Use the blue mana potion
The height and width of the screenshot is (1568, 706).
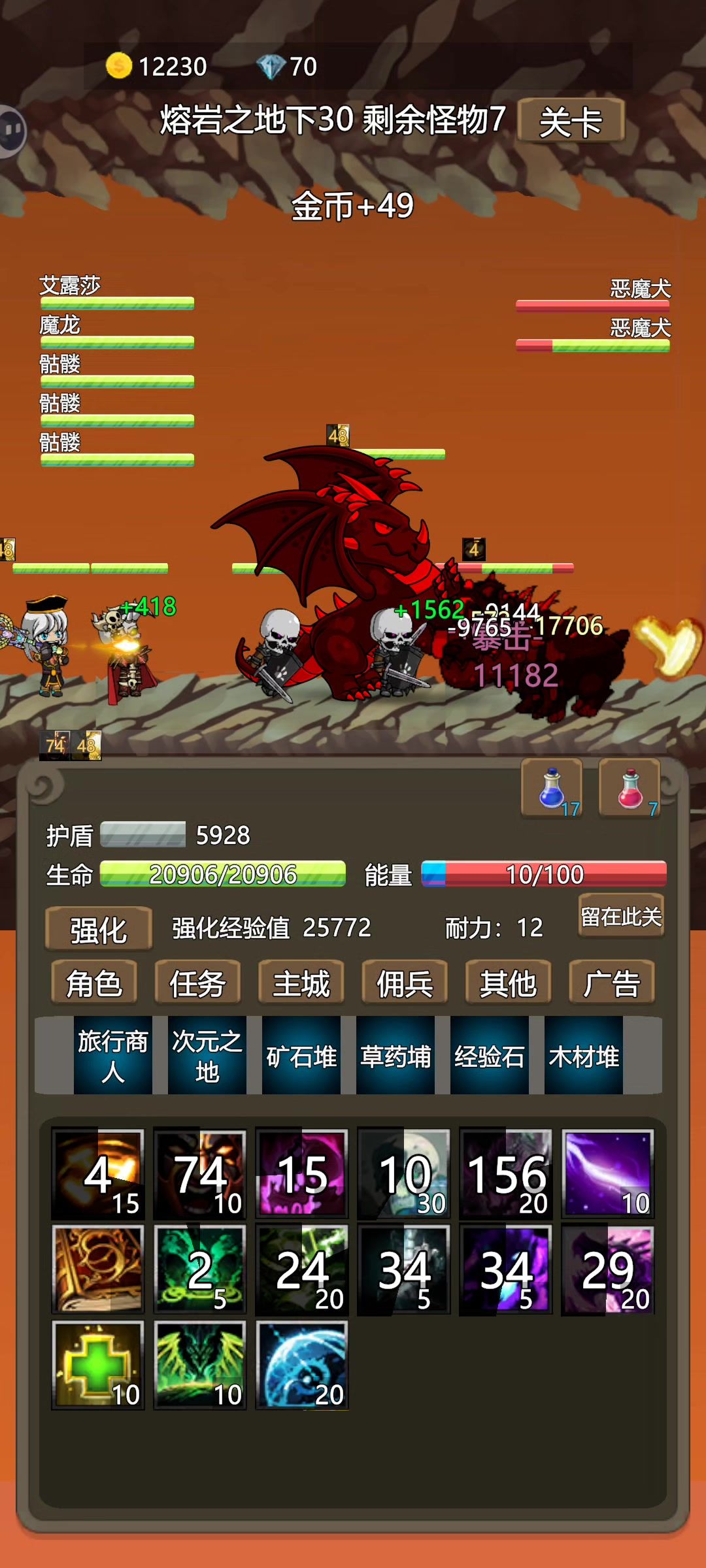point(552,788)
